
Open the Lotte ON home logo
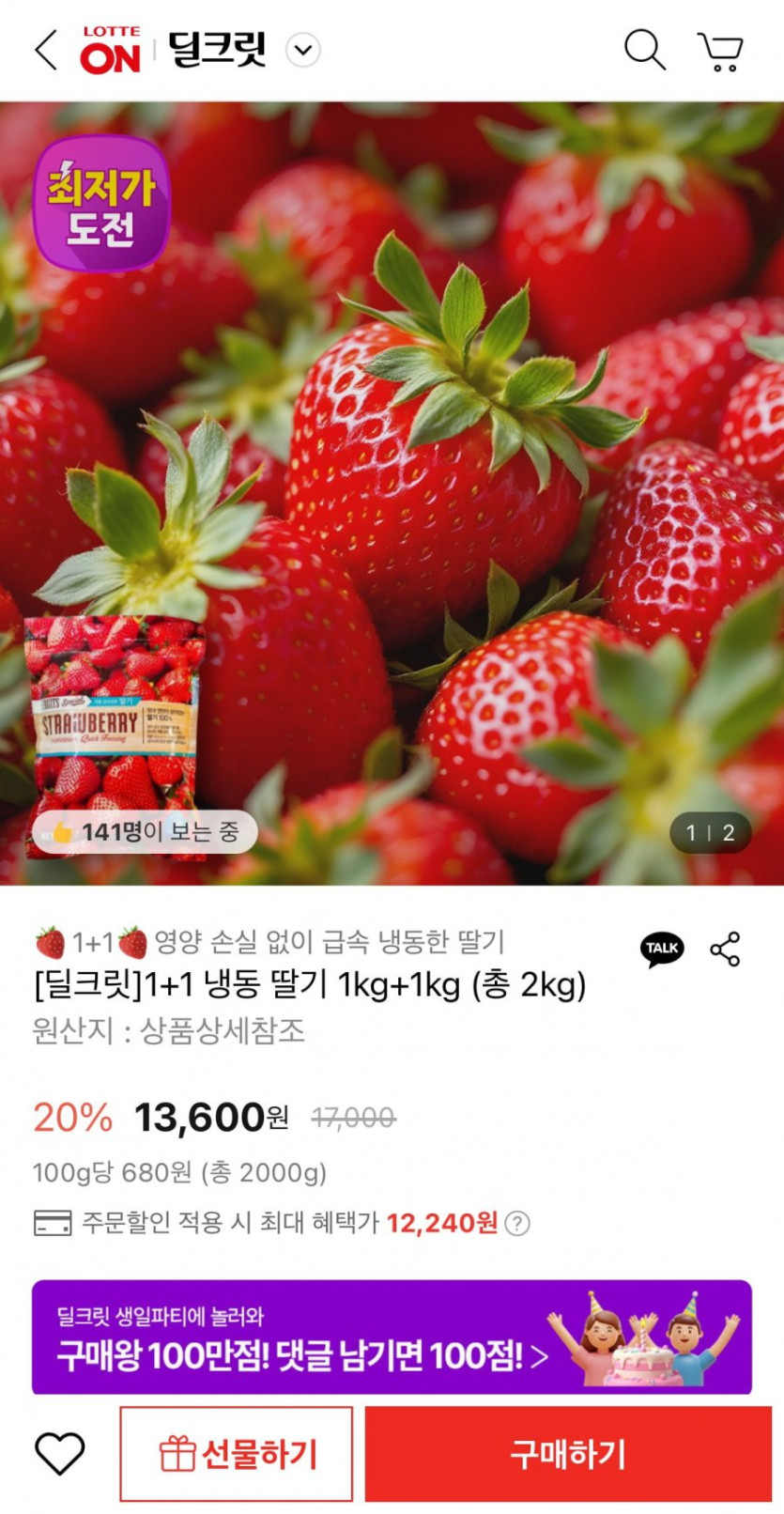110,51
